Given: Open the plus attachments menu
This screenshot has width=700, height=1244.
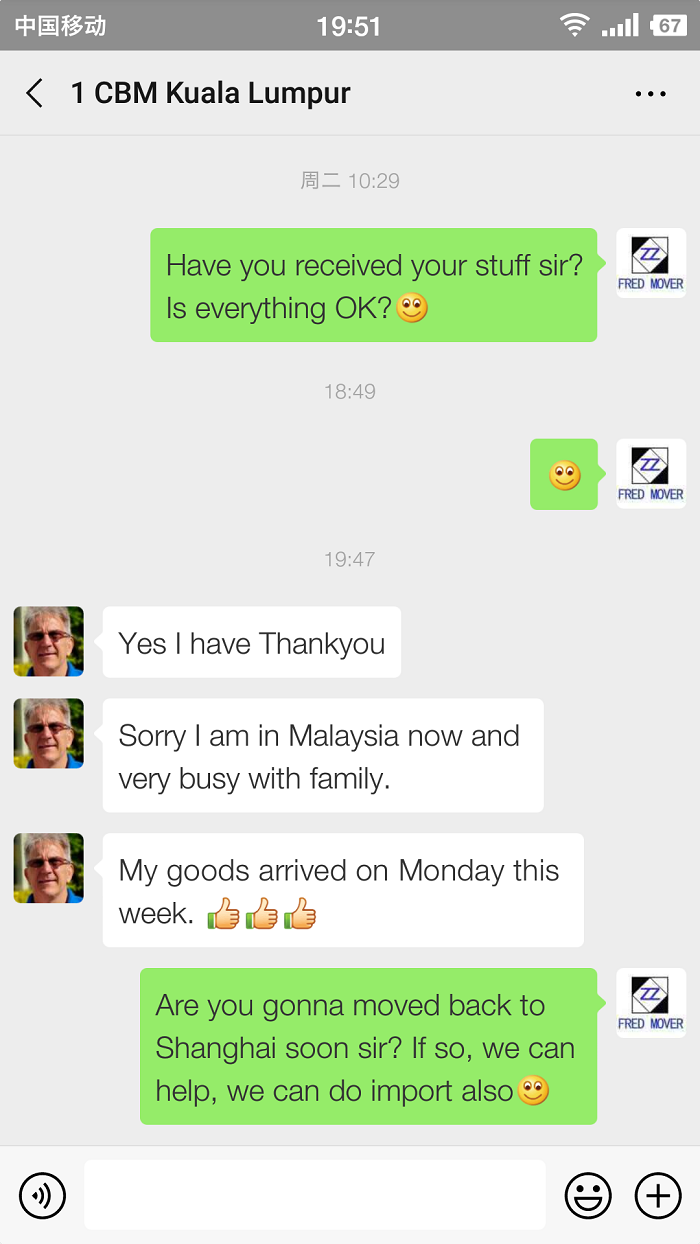Looking at the screenshot, I should [x=658, y=1195].
